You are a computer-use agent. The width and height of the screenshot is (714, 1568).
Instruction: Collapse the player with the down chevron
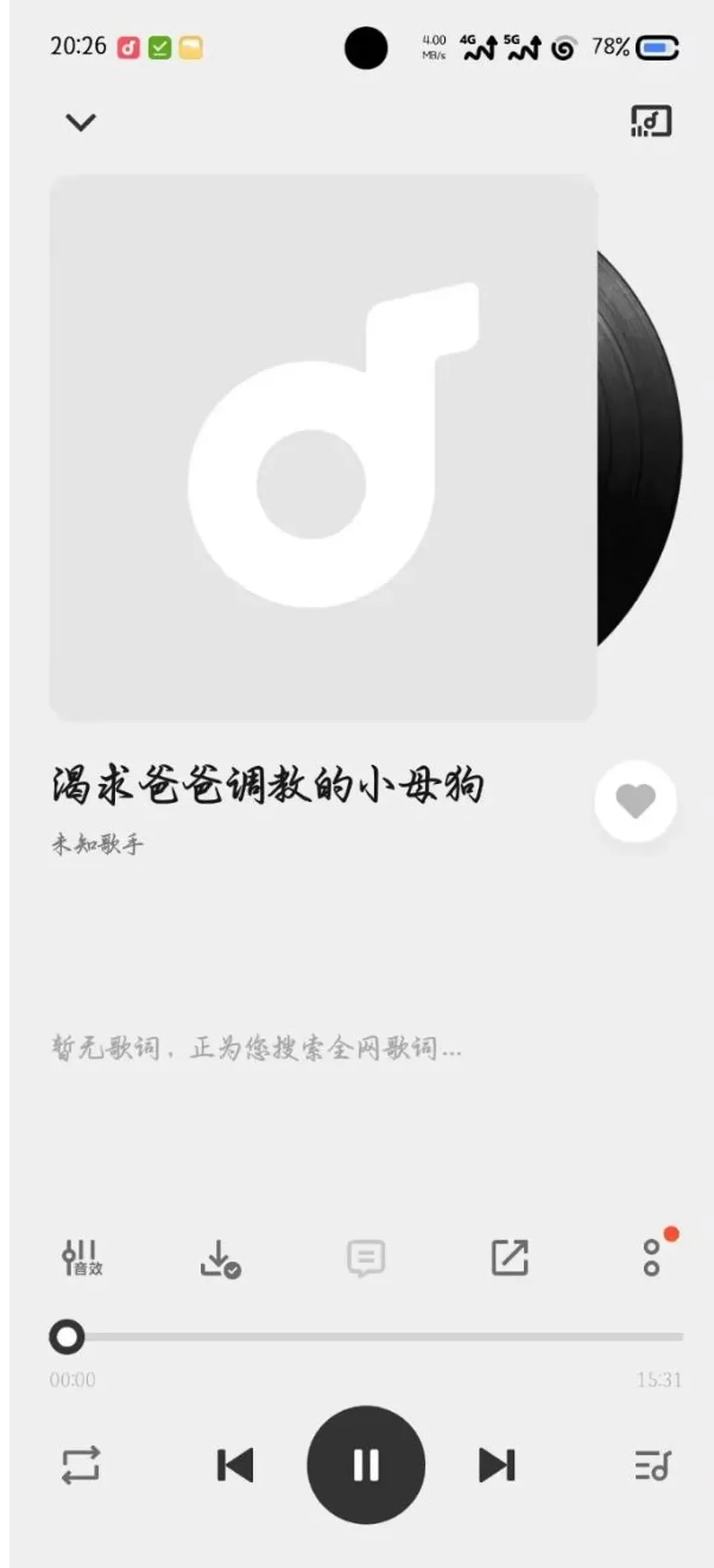pos(80,122)
